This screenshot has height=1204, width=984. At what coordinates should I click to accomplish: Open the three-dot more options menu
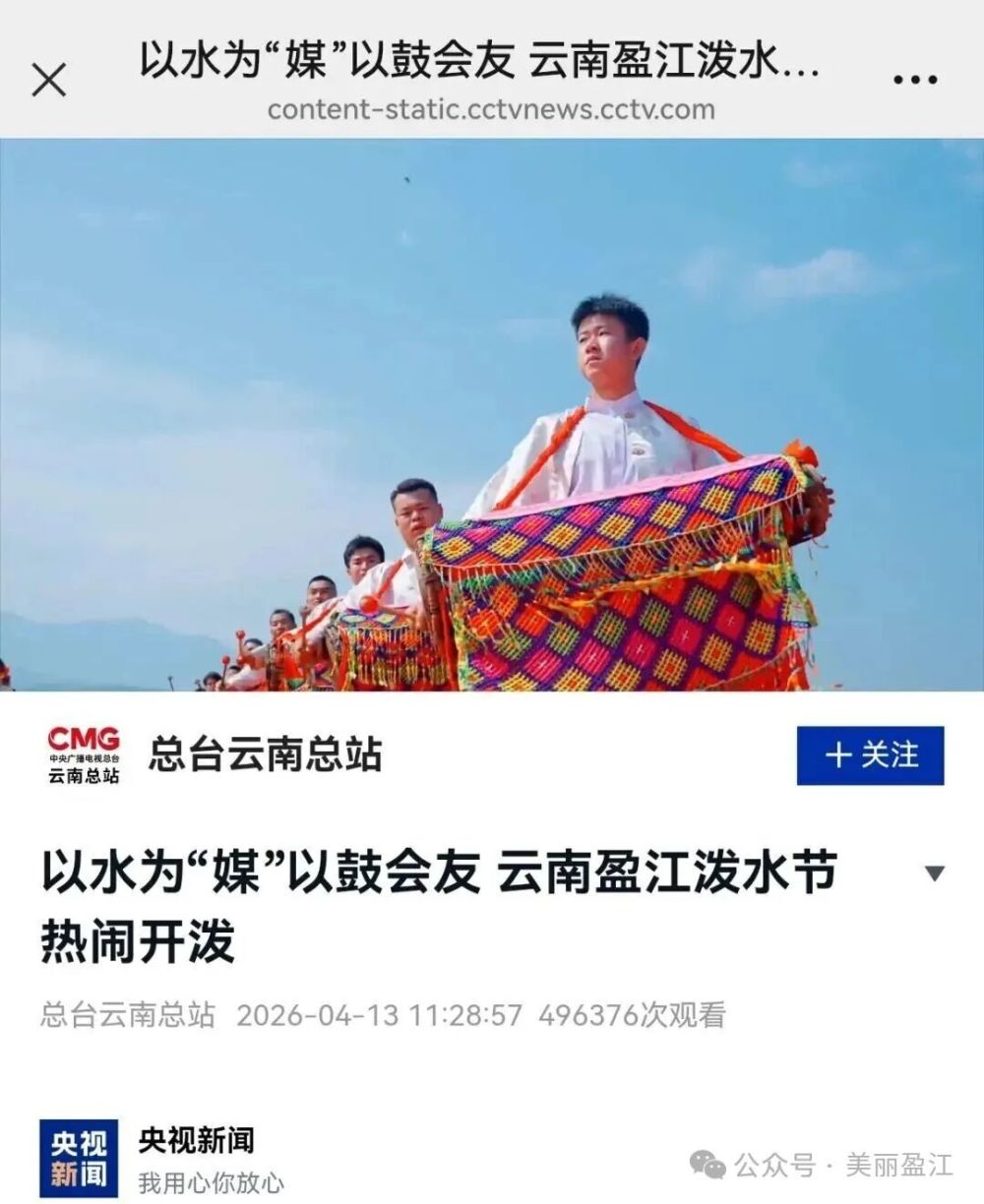(914, 80)
